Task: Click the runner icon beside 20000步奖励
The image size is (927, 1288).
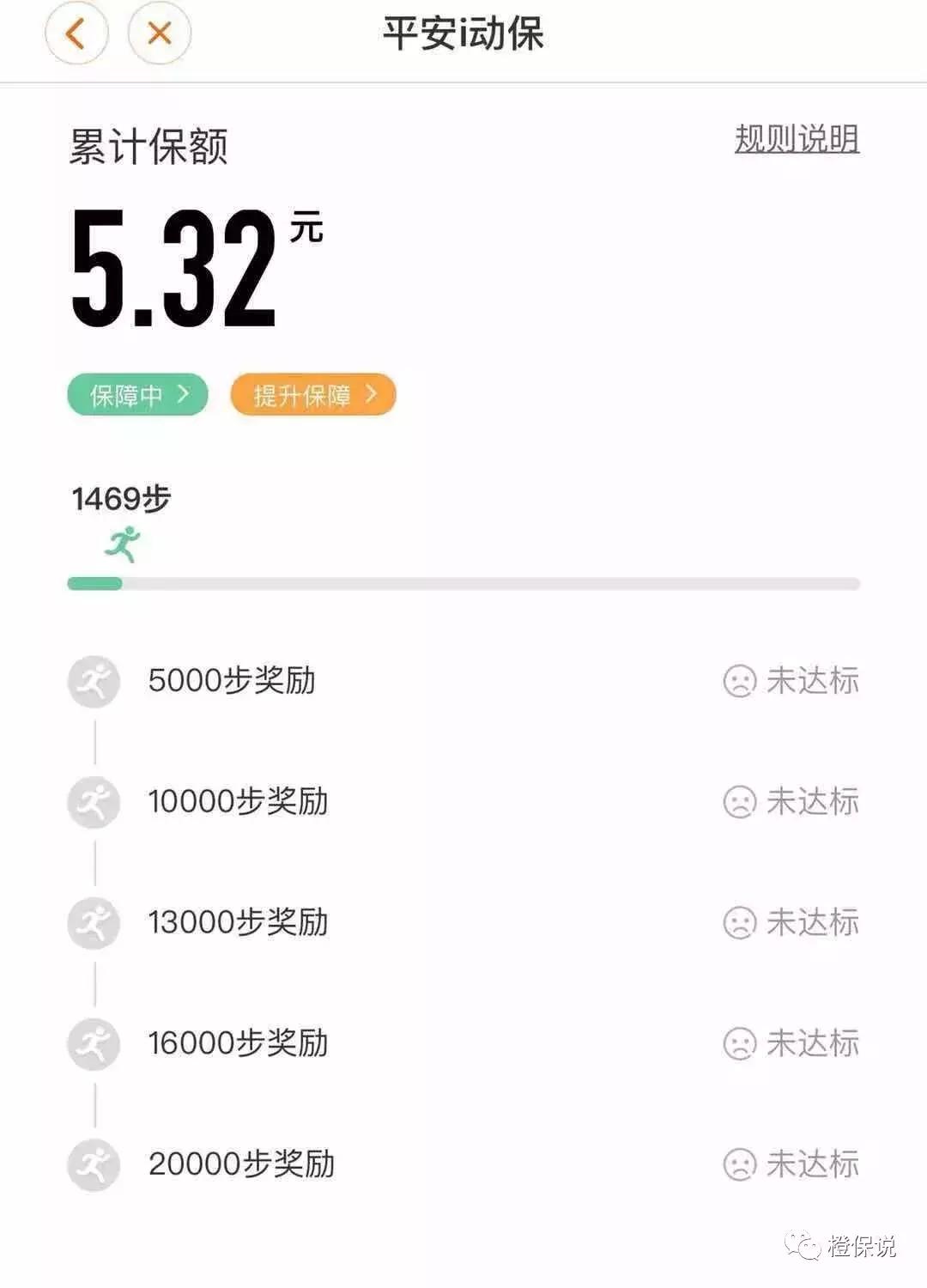Action: (x=93, y=1165)
